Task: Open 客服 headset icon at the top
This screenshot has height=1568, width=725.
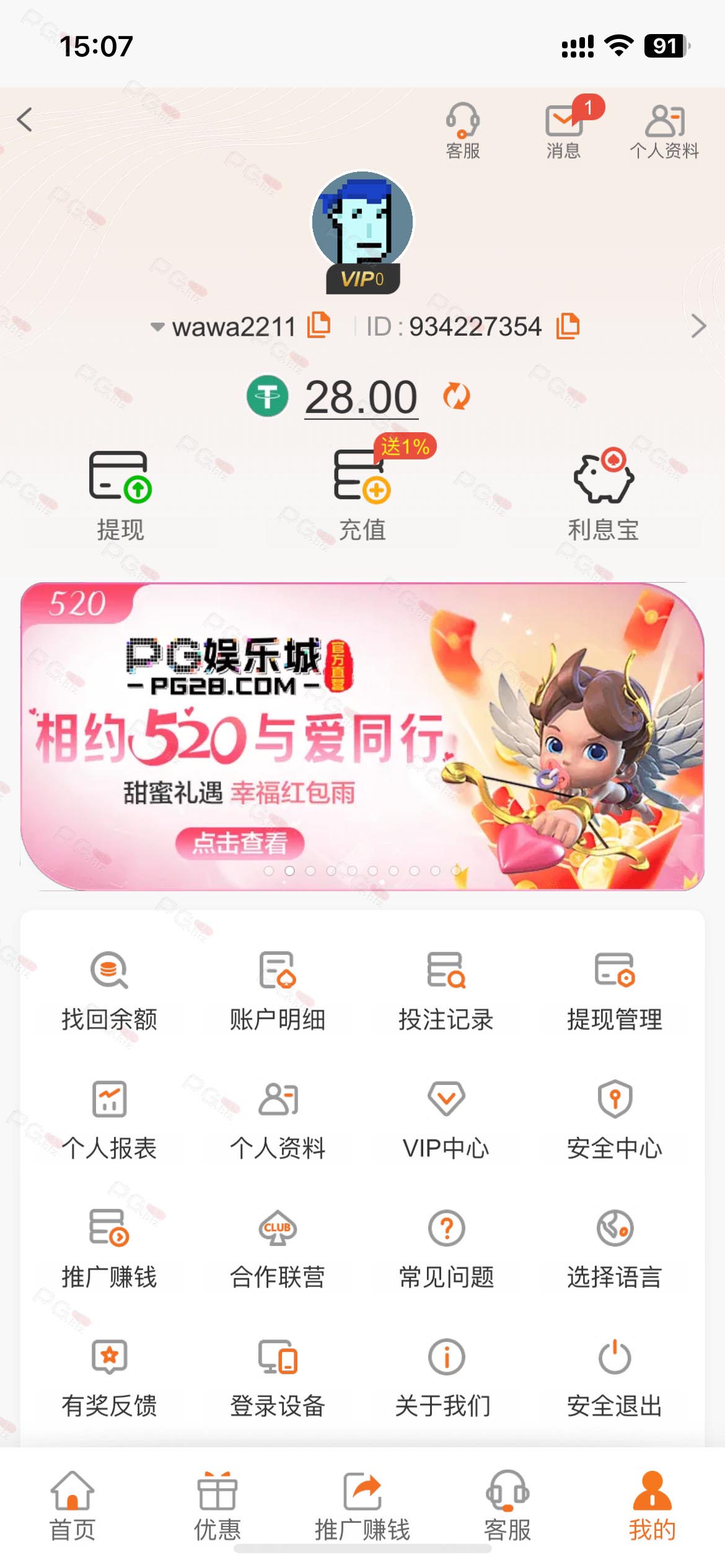Action: tap(463, 130)
